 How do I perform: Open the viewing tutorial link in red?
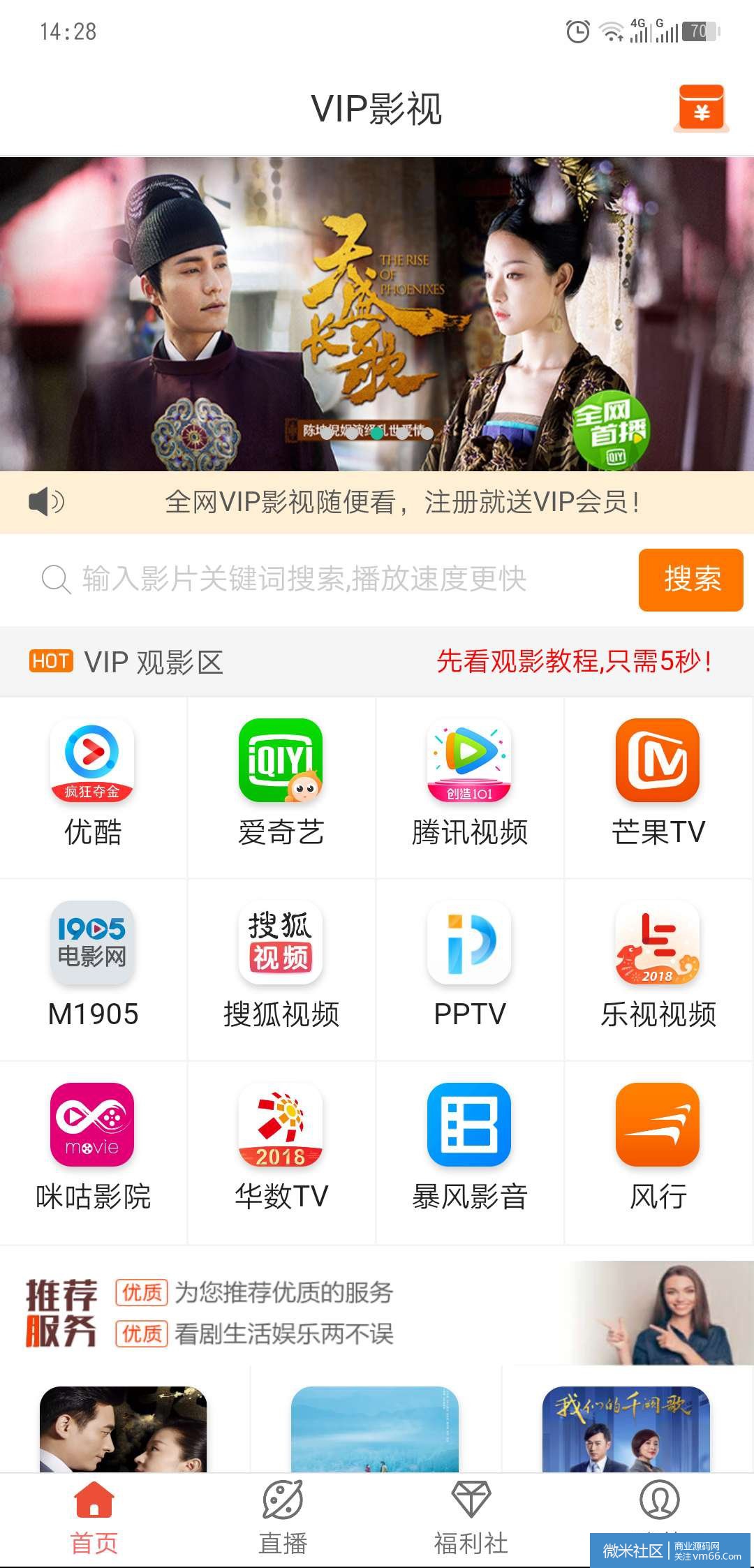[x=574, y=661]
